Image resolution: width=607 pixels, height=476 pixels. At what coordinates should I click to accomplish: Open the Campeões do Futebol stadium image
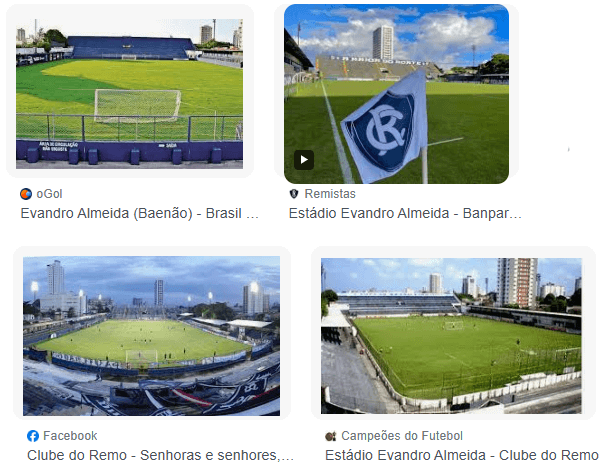coord(451,335)
